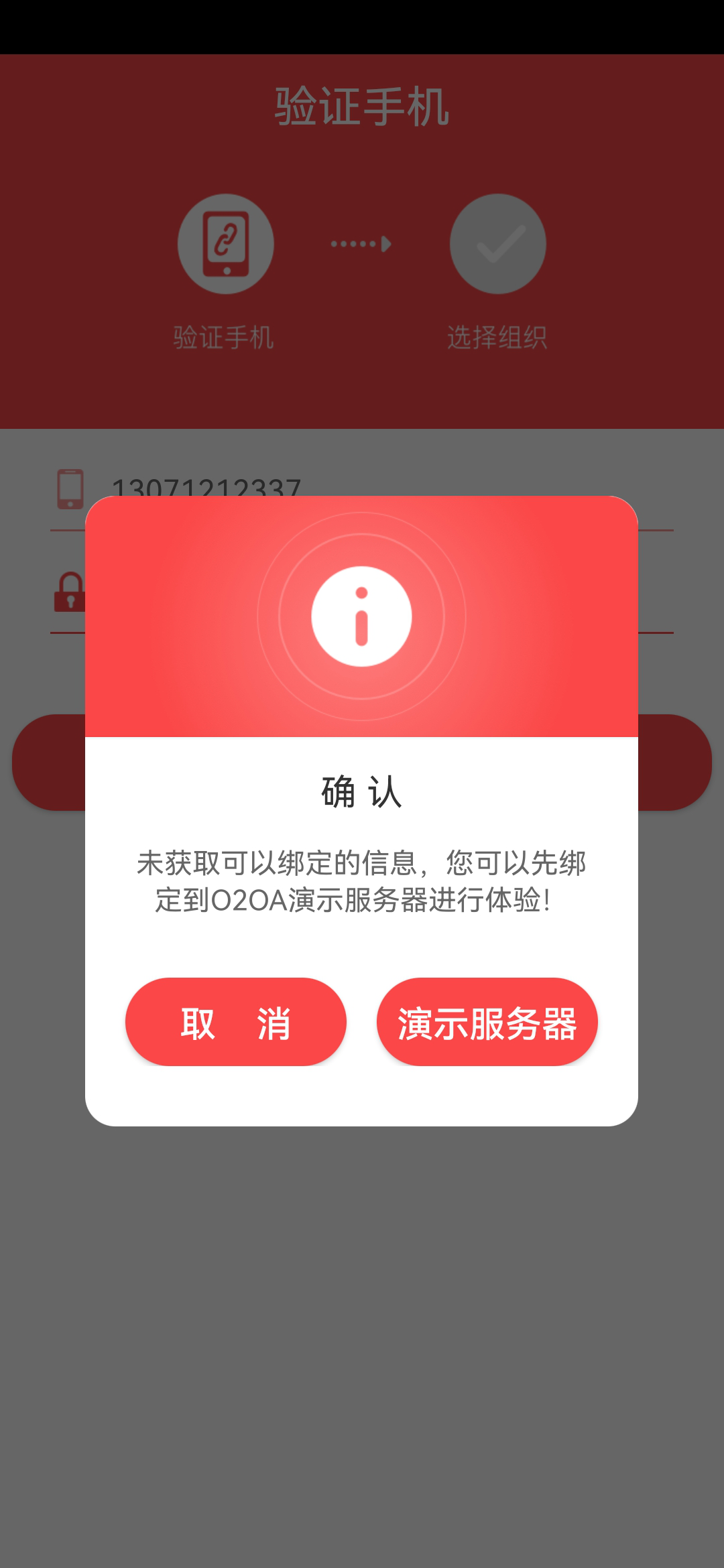Choose 演示服务器 to bind demo server
The image size is (724, 1568).
tap(487, 1022)
